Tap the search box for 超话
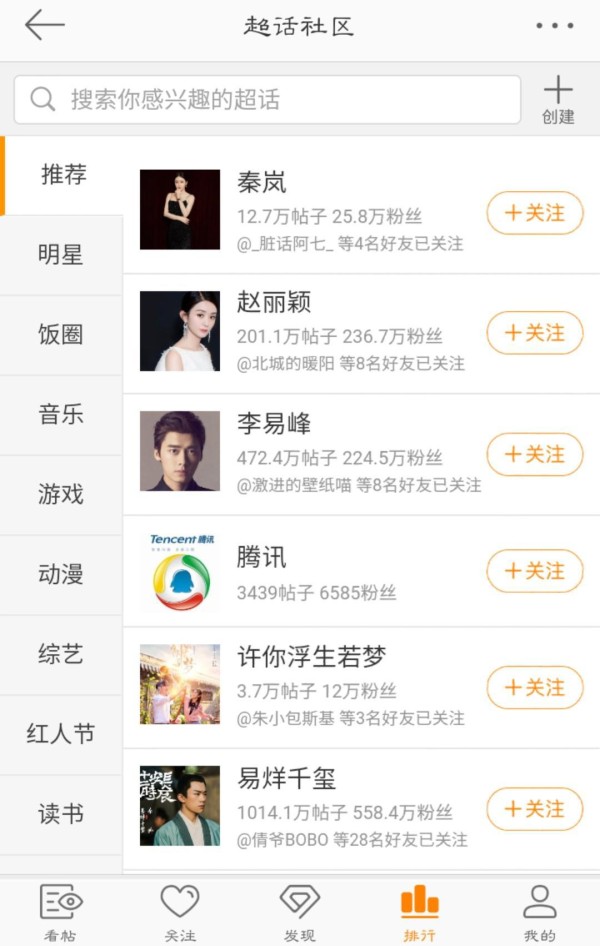Image resolution: width=600 pixels, height=946 pixels. (267, 100)
